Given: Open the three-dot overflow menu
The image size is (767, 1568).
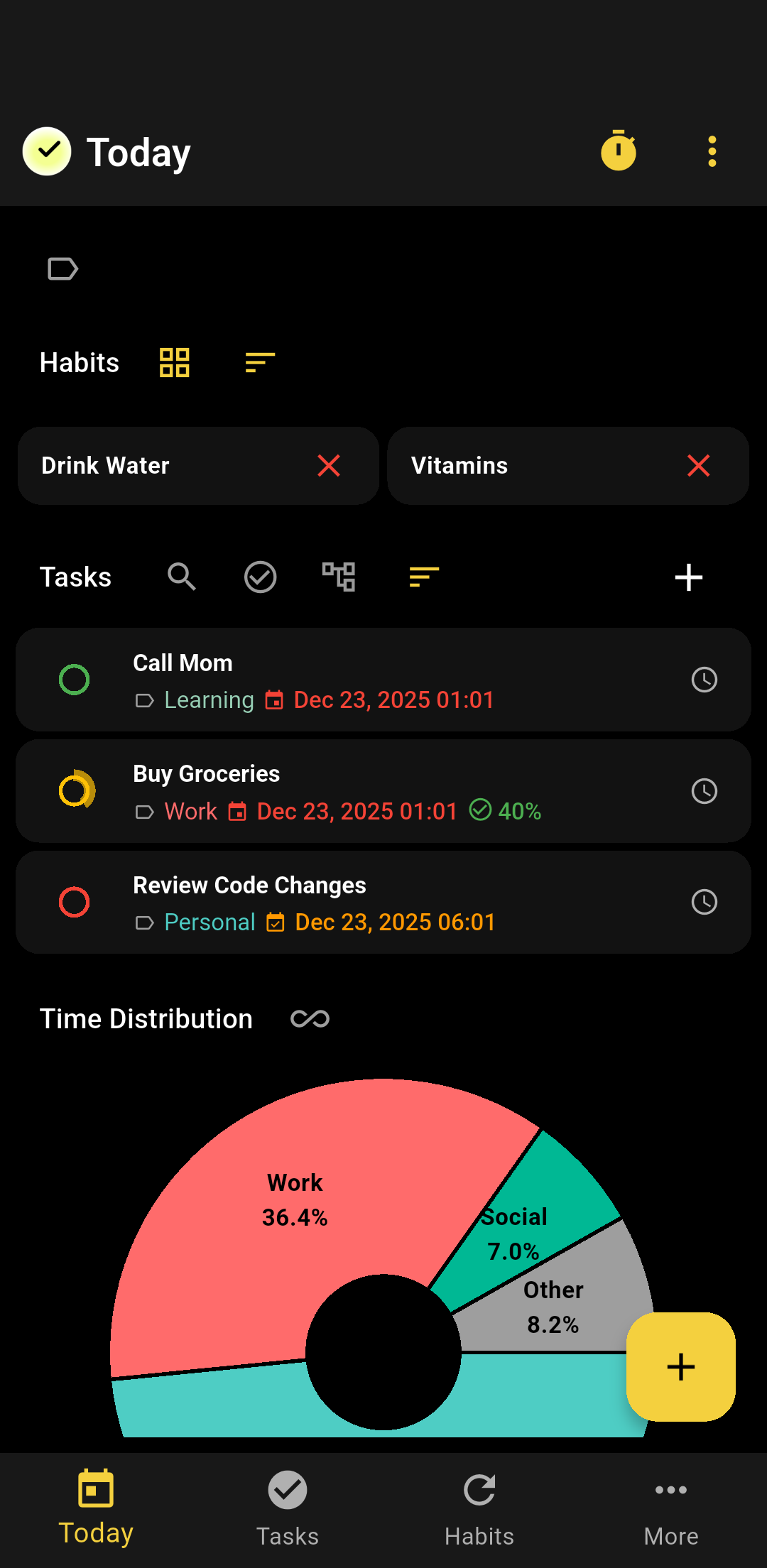Looking at the screenshot, I should pyautogui.click(x=712, y=151).
